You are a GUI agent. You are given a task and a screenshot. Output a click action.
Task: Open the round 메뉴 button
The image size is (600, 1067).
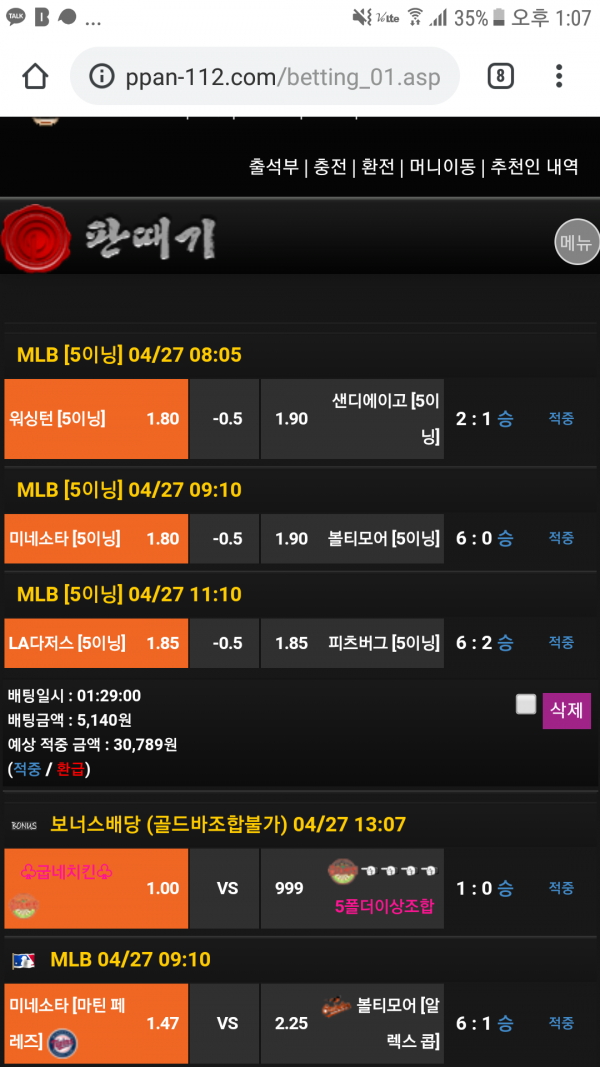pos(576,242)
